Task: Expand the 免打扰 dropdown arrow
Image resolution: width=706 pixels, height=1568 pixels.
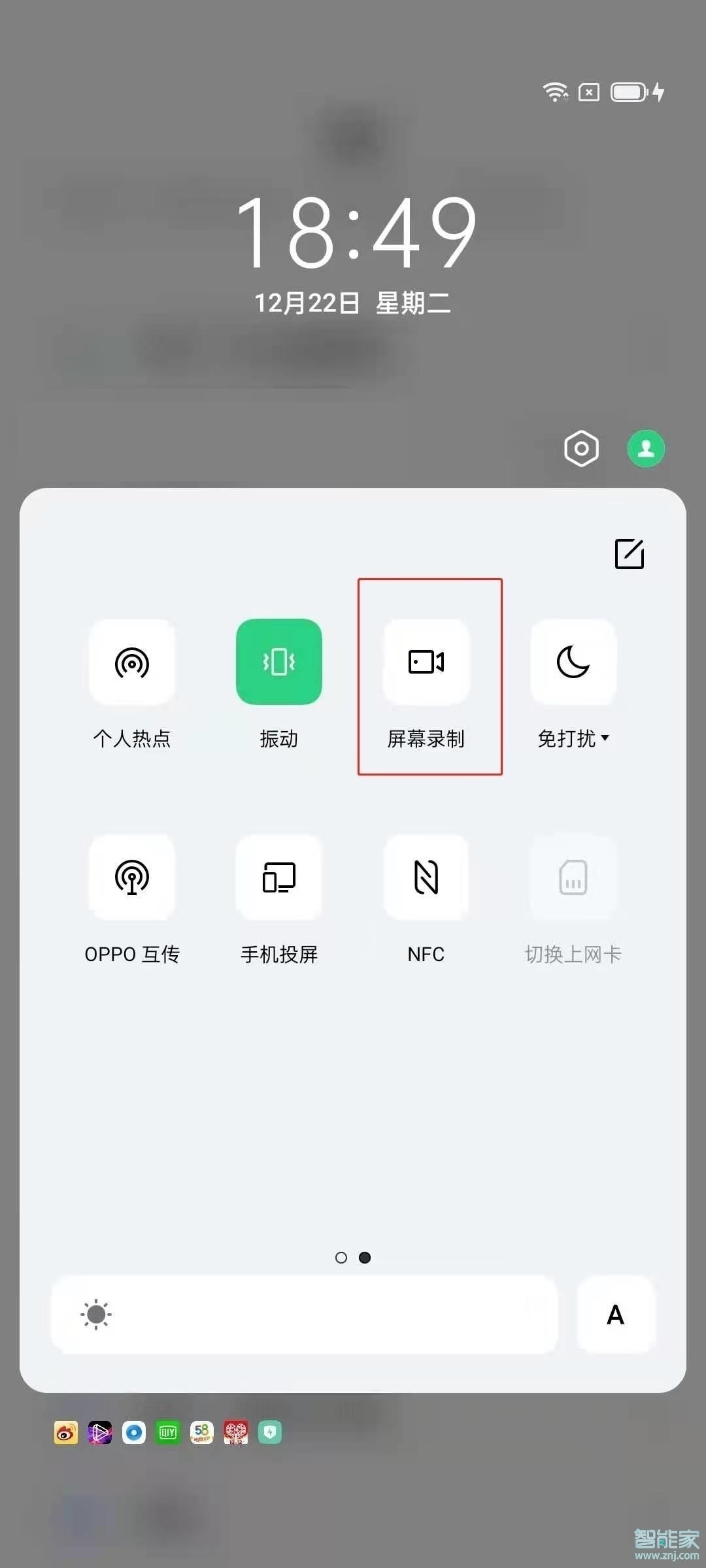Action: coord(607,739)
